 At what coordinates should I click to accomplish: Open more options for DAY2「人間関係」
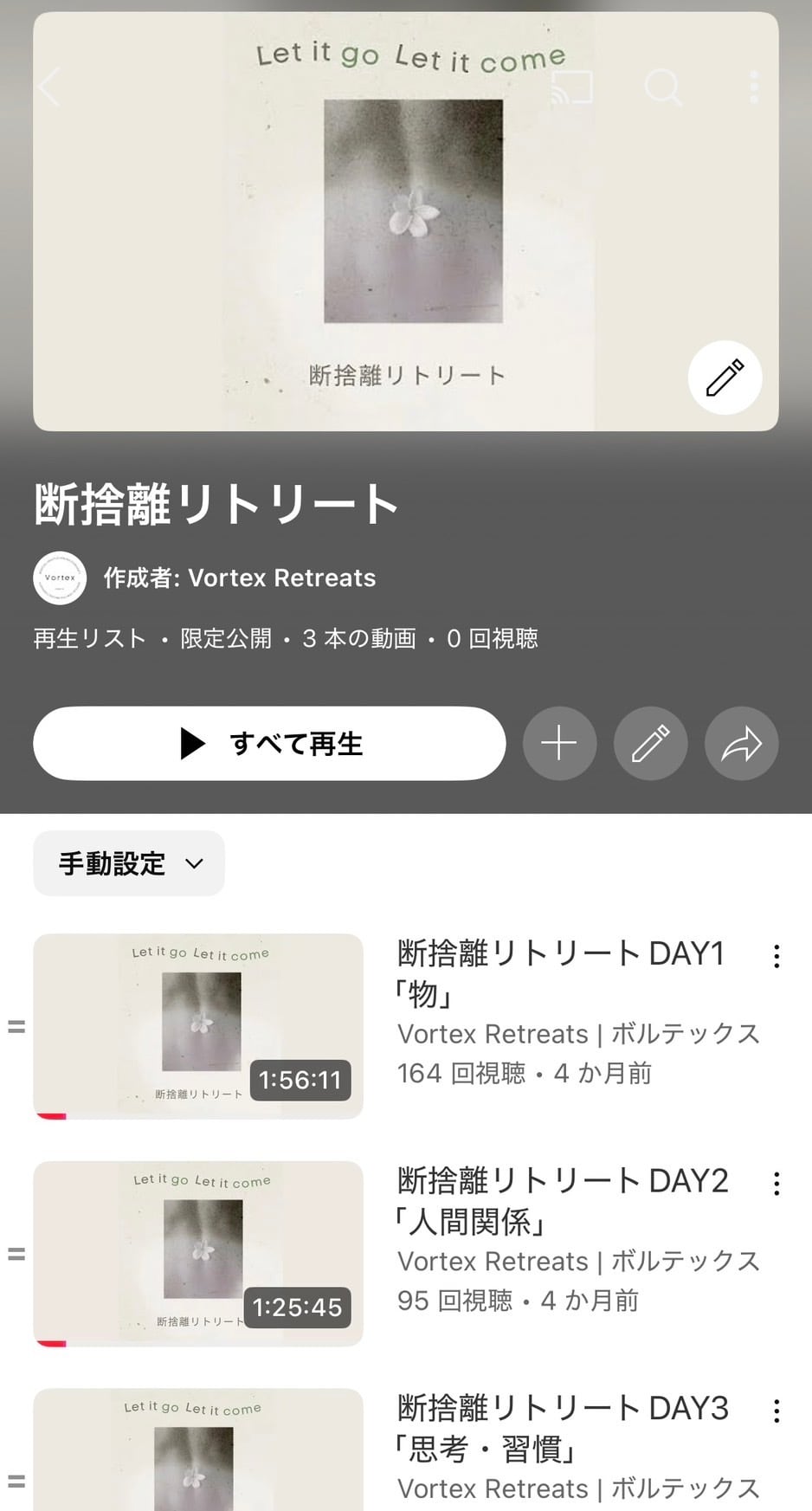777,1184
